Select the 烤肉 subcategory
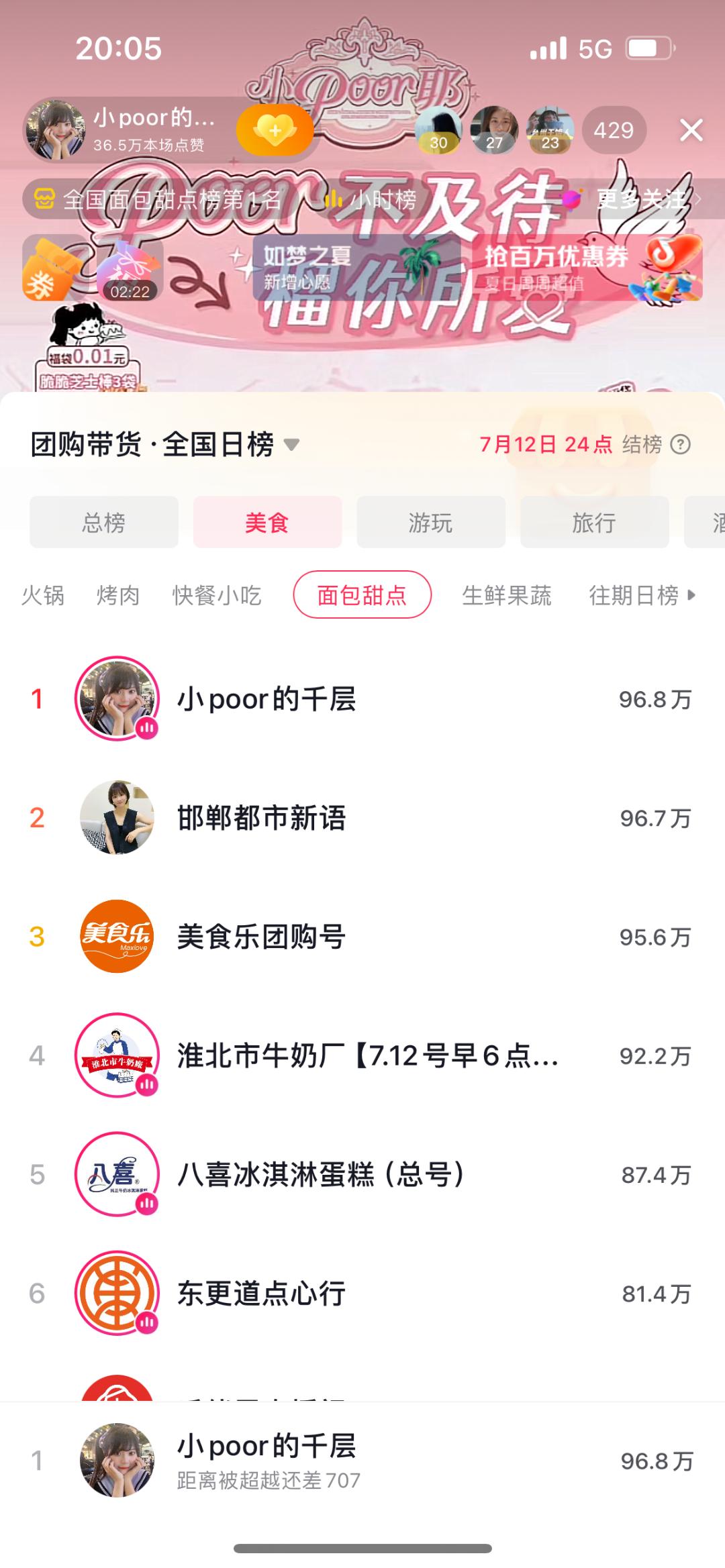 (x=118, y=595)
